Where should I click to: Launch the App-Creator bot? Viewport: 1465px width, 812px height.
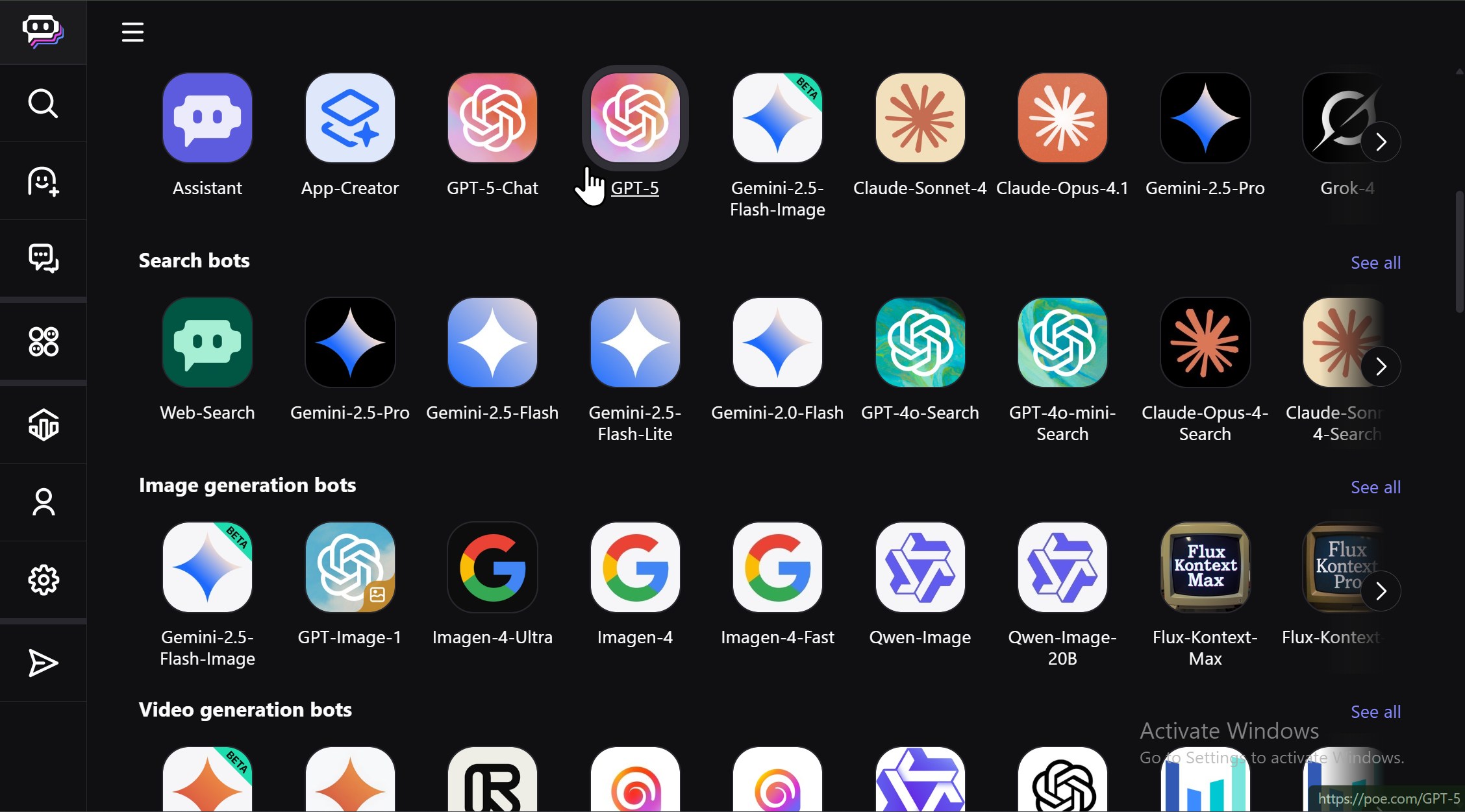[350, 118]
